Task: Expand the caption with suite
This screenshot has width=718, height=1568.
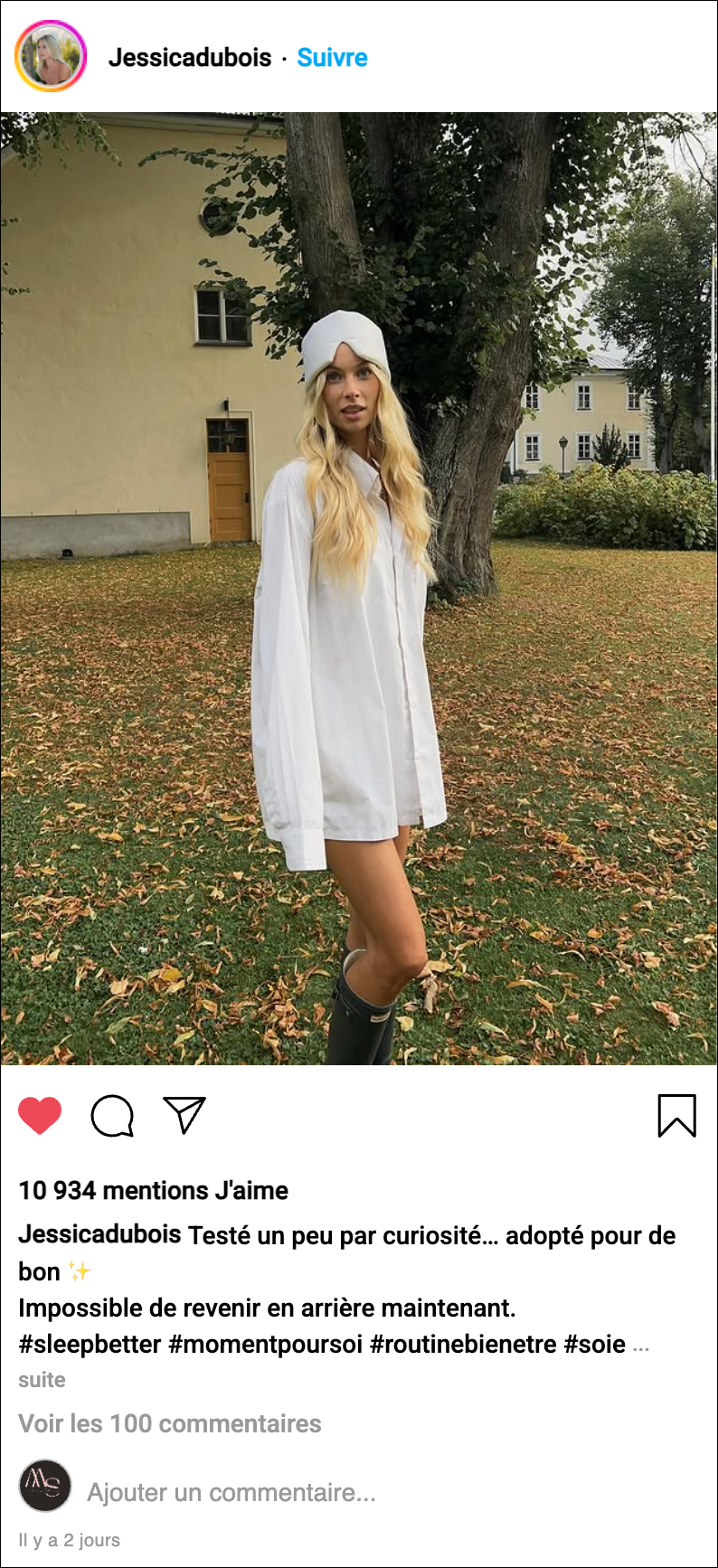Action: (42, 1380)
